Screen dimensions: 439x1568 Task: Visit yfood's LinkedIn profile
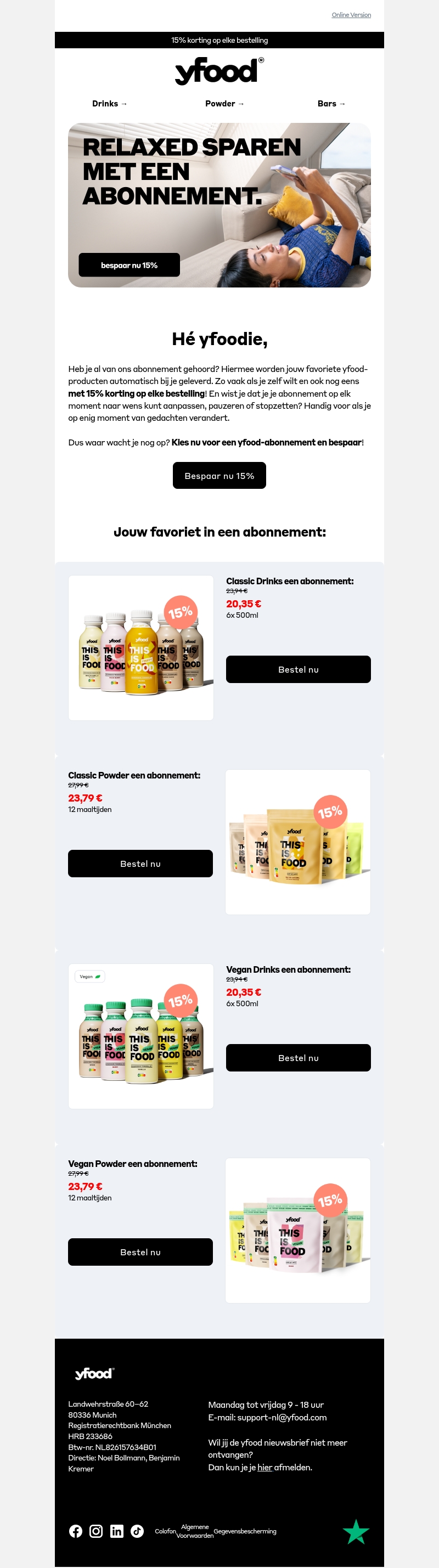coord(116,1531)
